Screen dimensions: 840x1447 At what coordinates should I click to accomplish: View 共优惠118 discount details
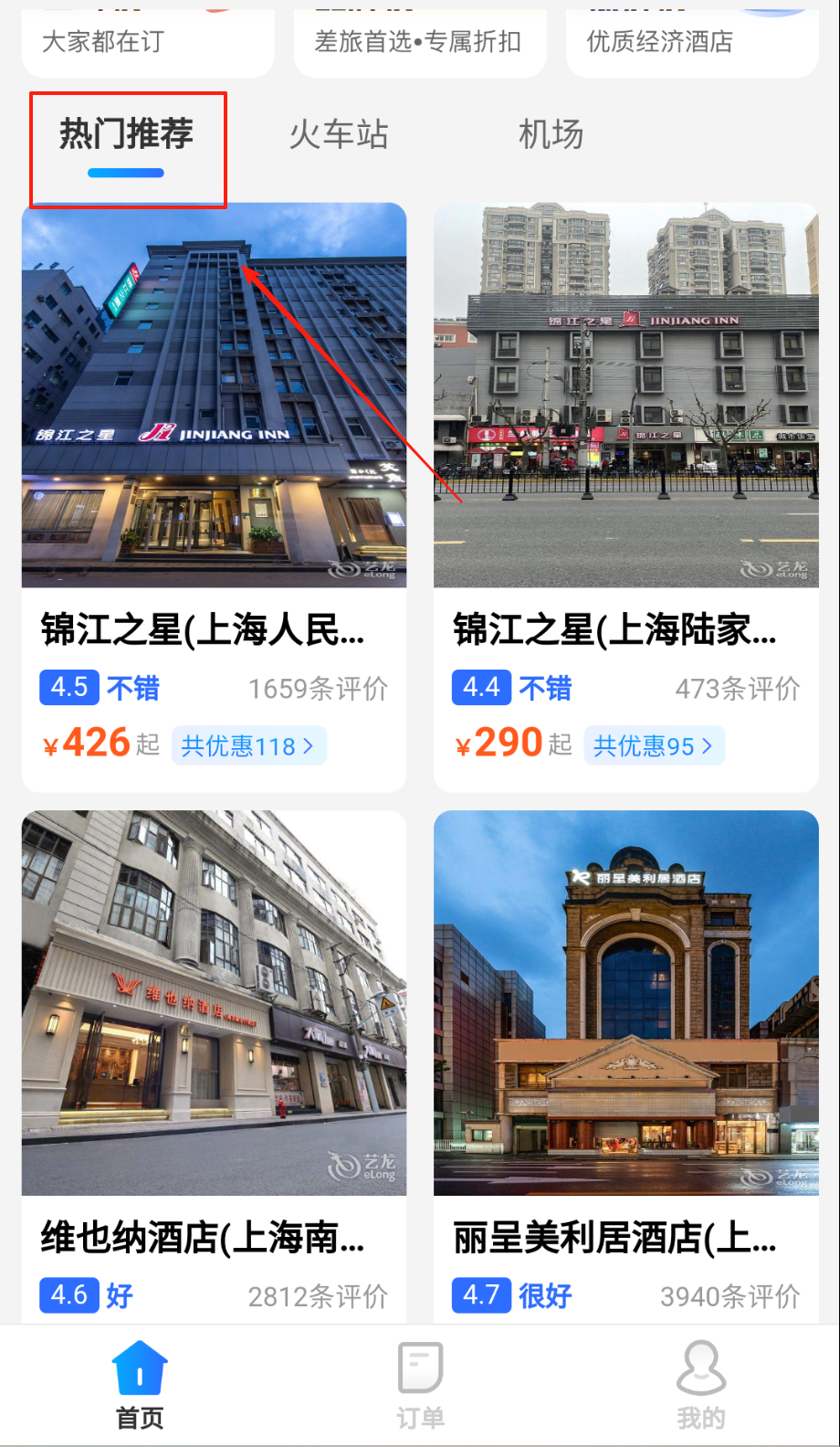(x=247, y=746)
